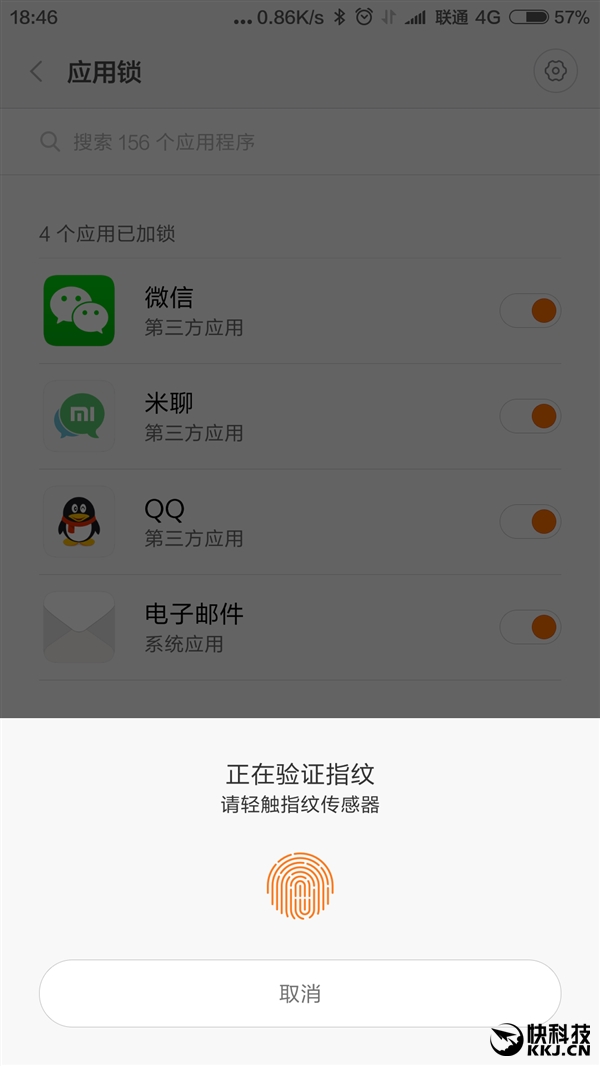Cancel the fingerprint verification

tap(300, 993)
